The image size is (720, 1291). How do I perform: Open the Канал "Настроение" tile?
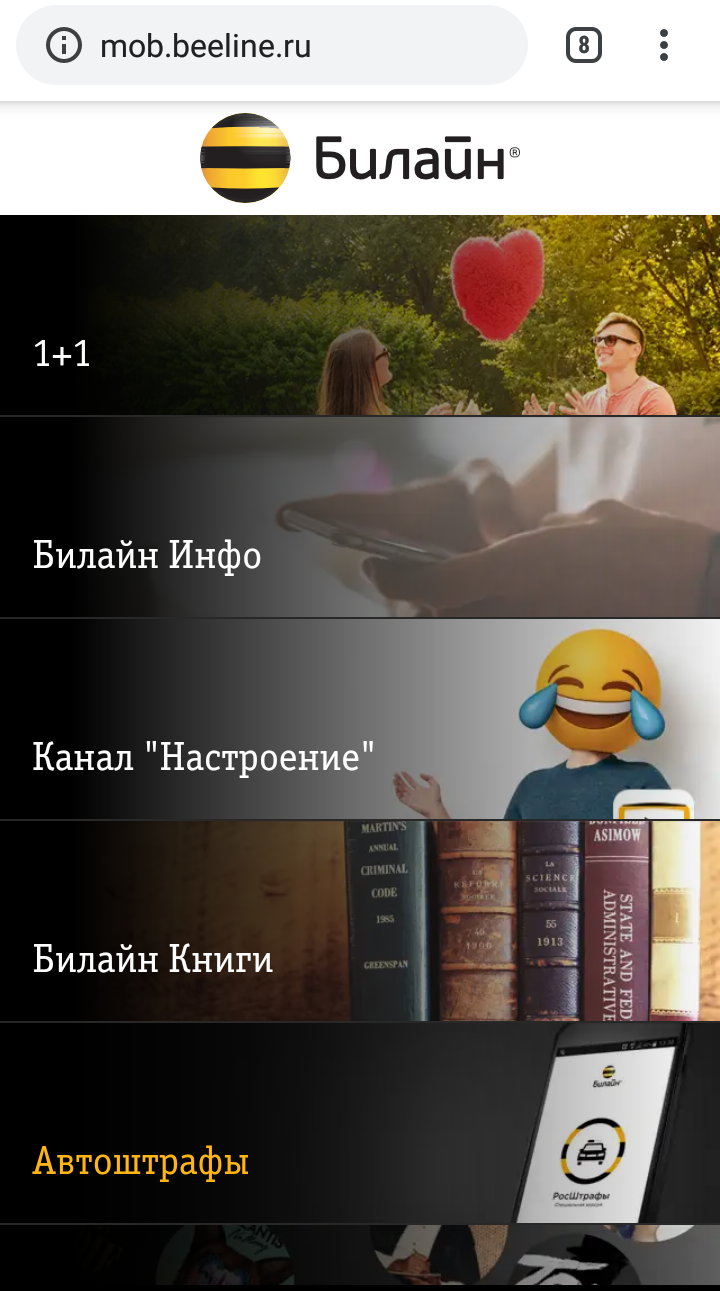point(360,720)
